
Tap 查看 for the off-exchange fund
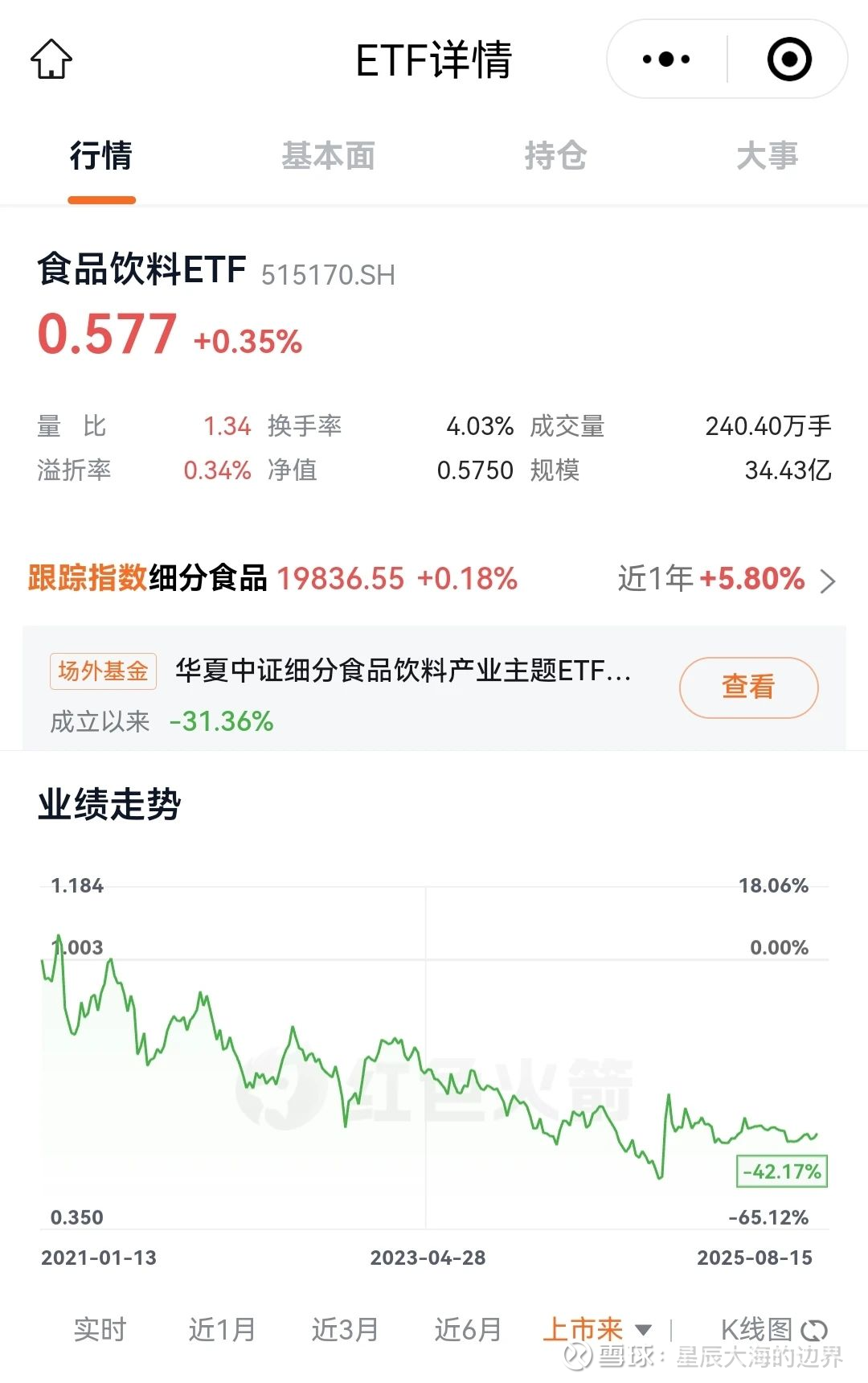pyautogui.click(x=748, y=687)
